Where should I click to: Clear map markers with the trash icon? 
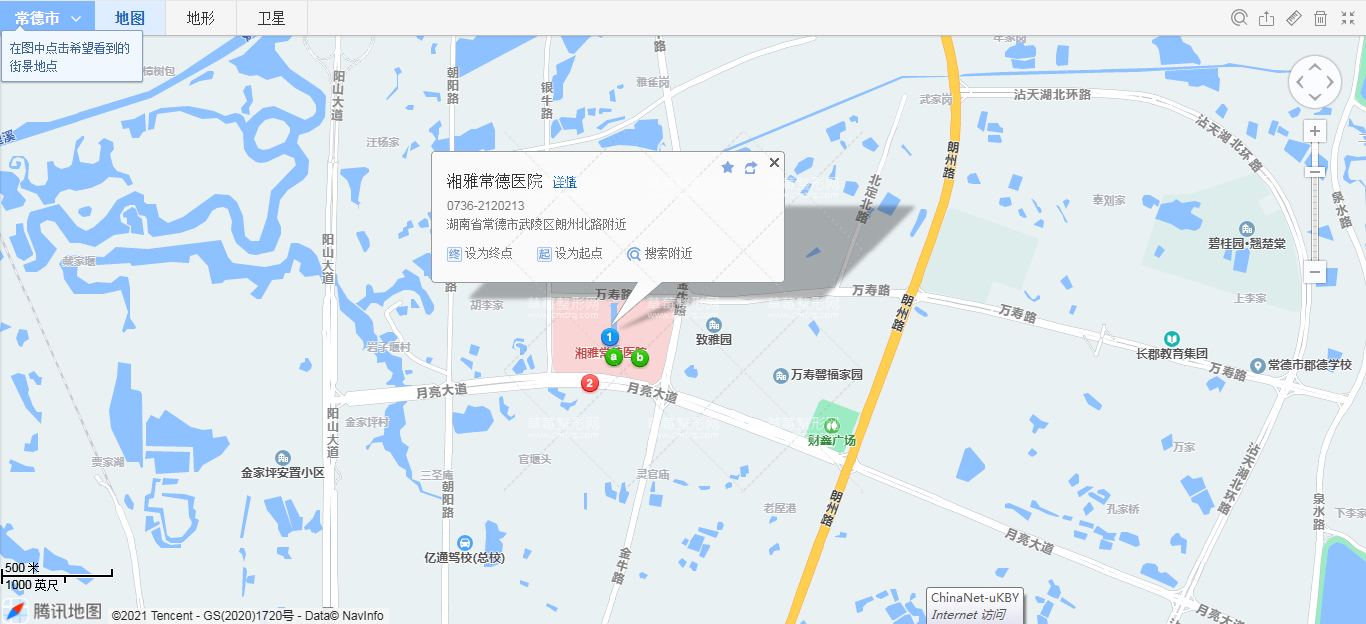pyautogui.click(x=1320, y=18)
